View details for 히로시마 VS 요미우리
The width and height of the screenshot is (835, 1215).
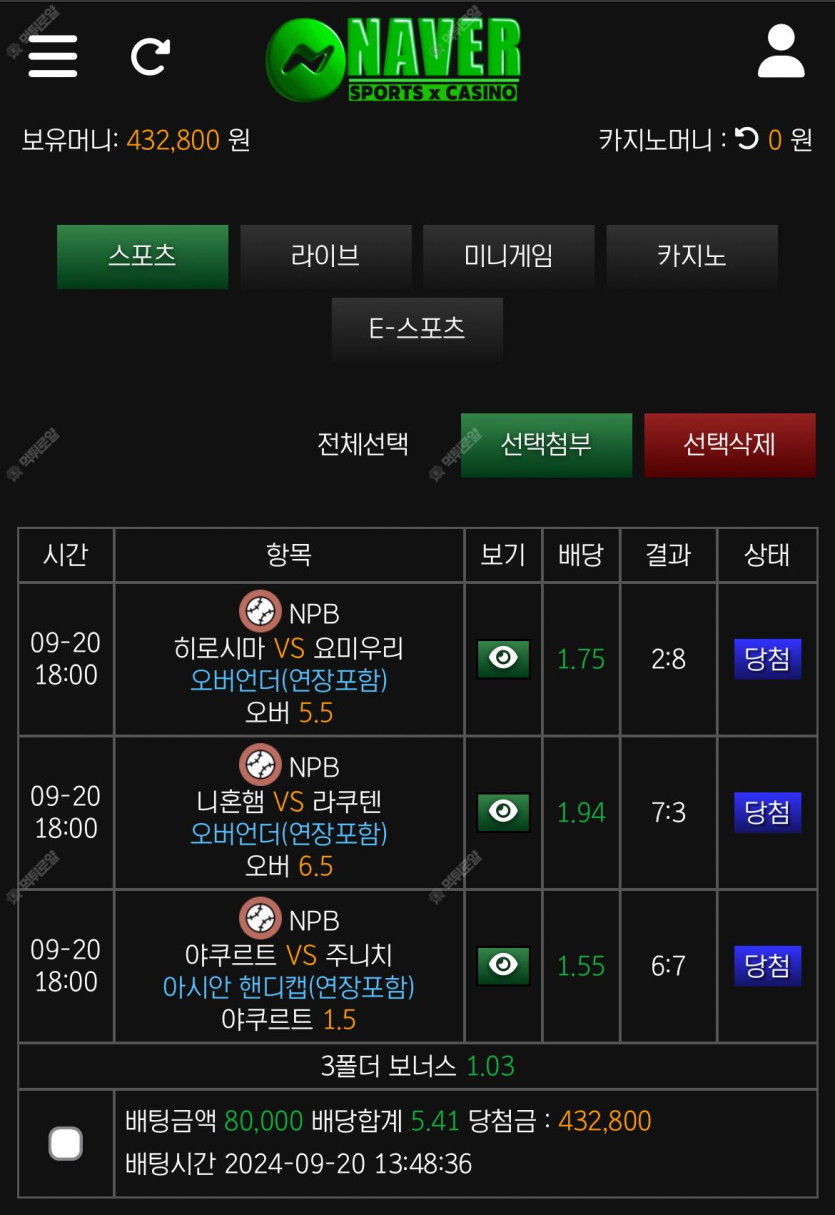(503, 659)
